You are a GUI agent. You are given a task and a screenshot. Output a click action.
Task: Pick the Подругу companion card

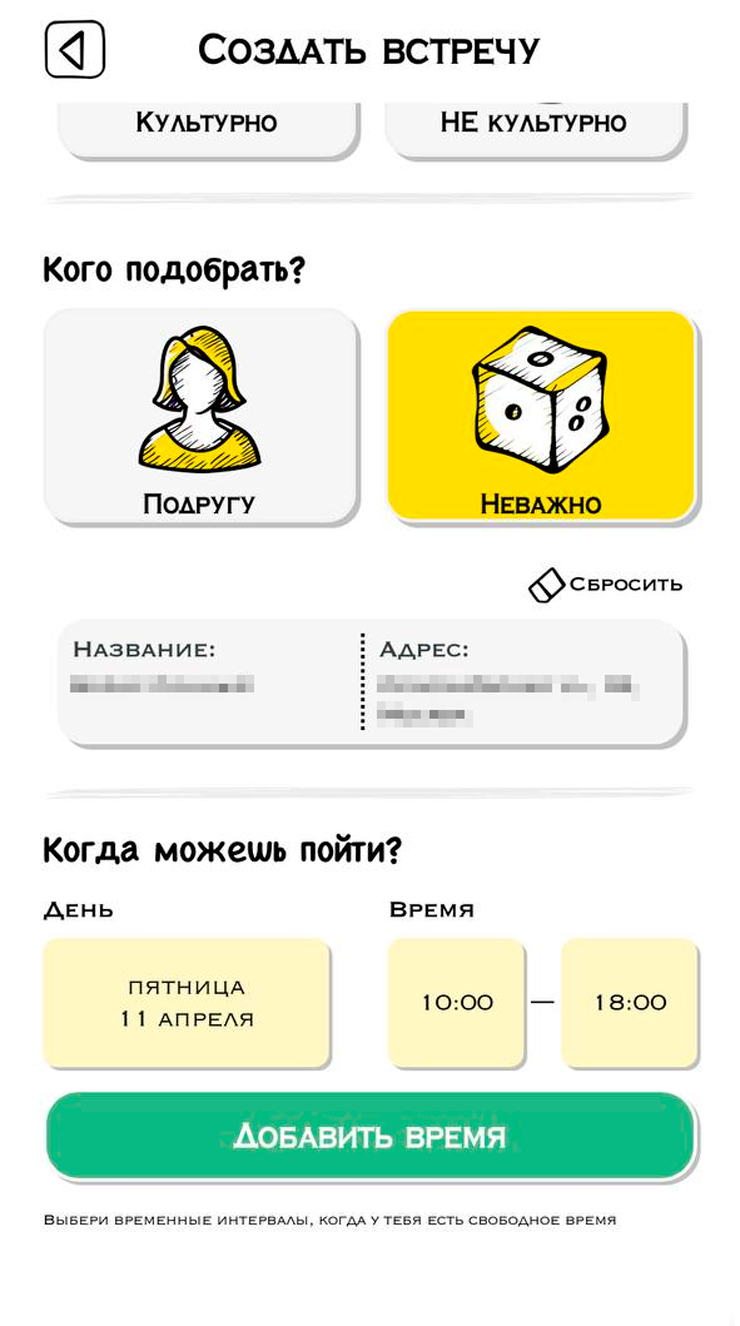pos(200,417)
